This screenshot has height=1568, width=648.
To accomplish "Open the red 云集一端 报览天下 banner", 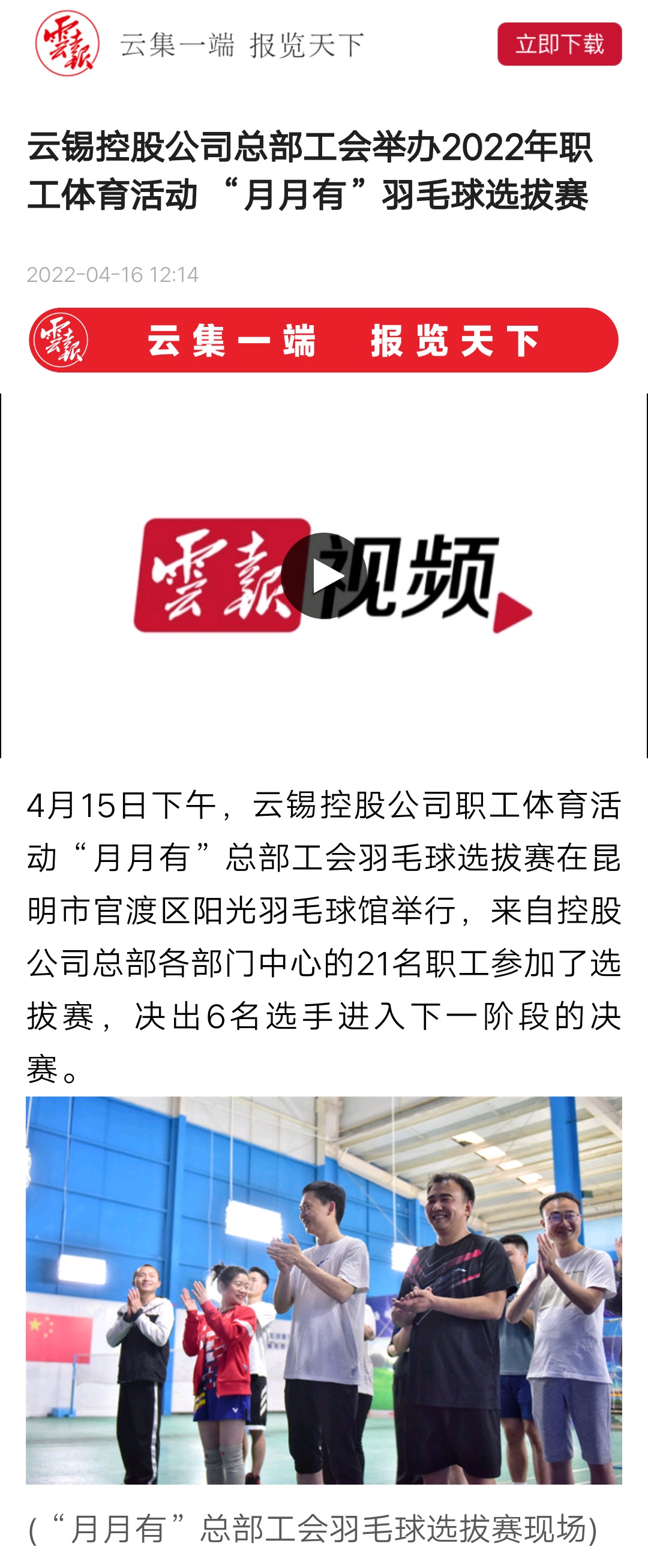I will pyautogui.click(x=323, y=340).
